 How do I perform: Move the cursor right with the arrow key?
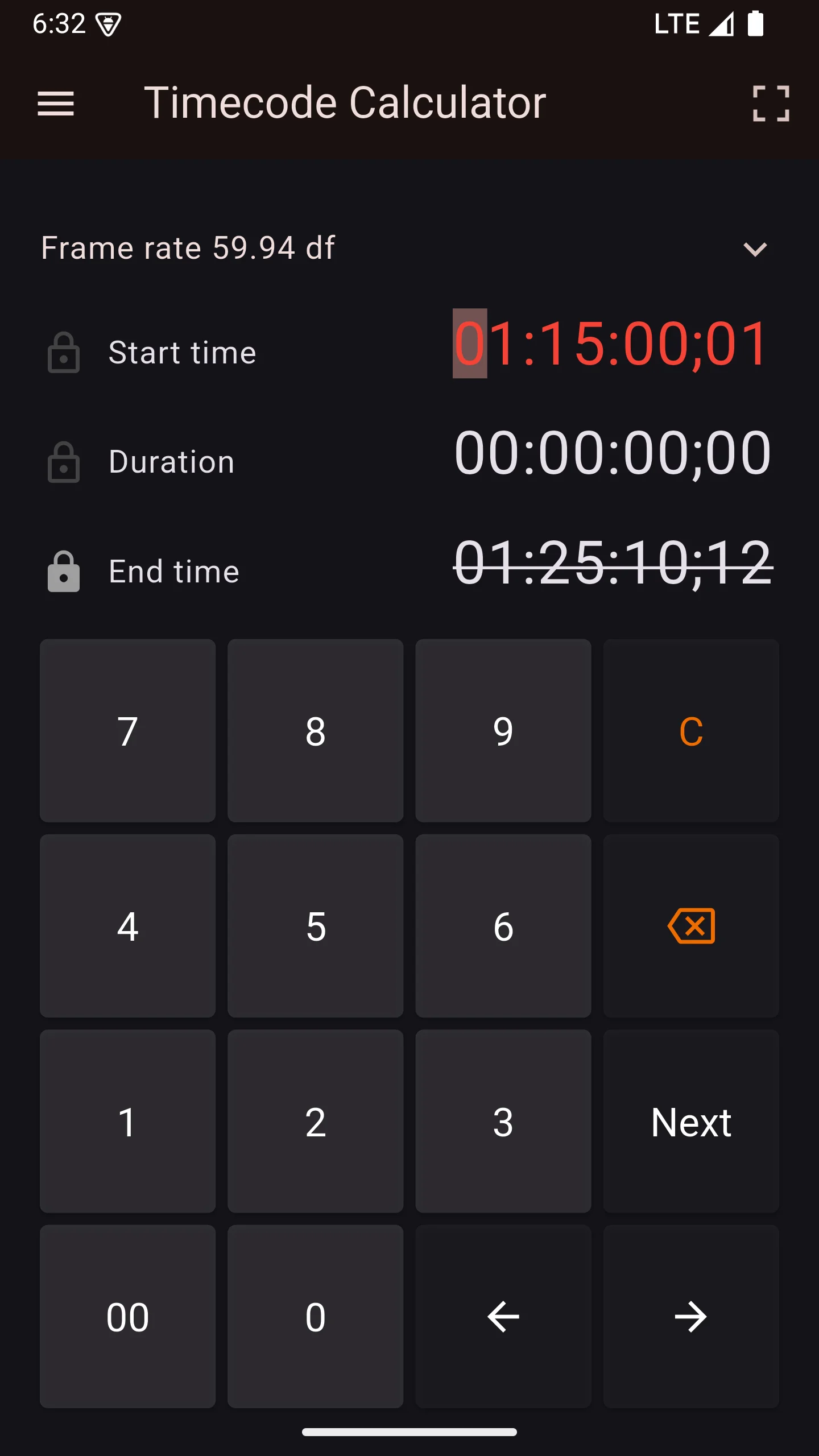click(x=690, y=1317)
